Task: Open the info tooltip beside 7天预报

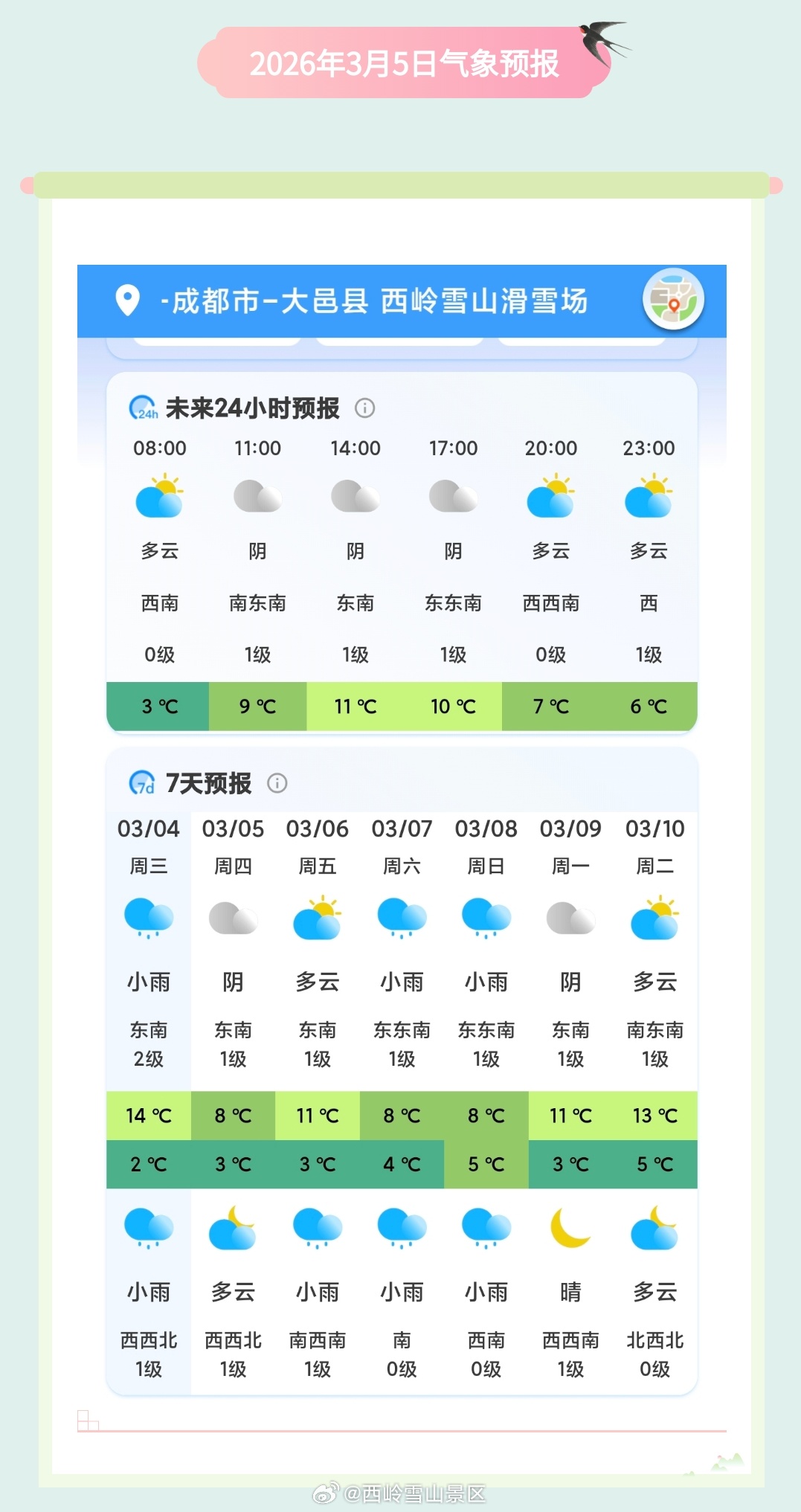Action: pyautogui.click(x=277, y=784)
